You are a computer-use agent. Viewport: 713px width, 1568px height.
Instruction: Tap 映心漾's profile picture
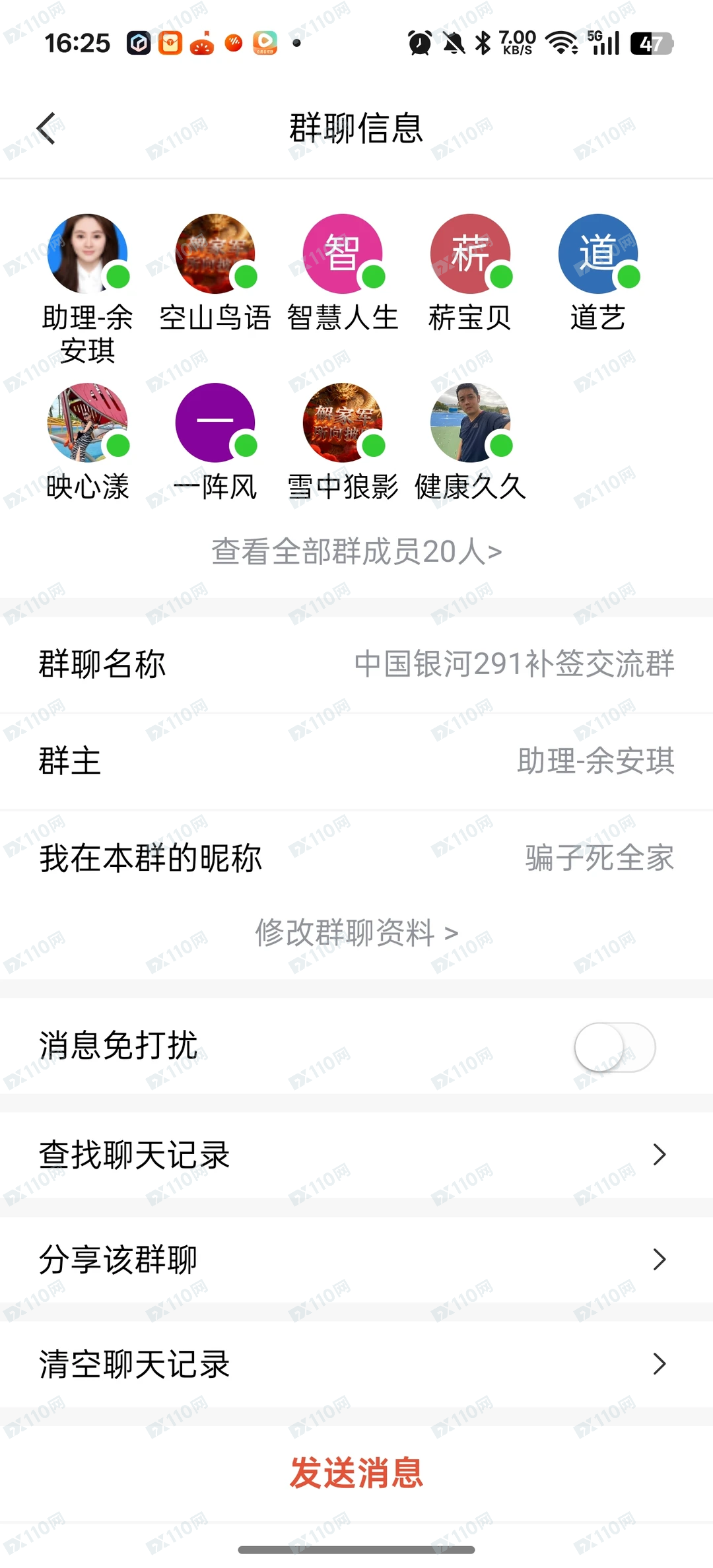pyautogui.click(x=88, y=423)
